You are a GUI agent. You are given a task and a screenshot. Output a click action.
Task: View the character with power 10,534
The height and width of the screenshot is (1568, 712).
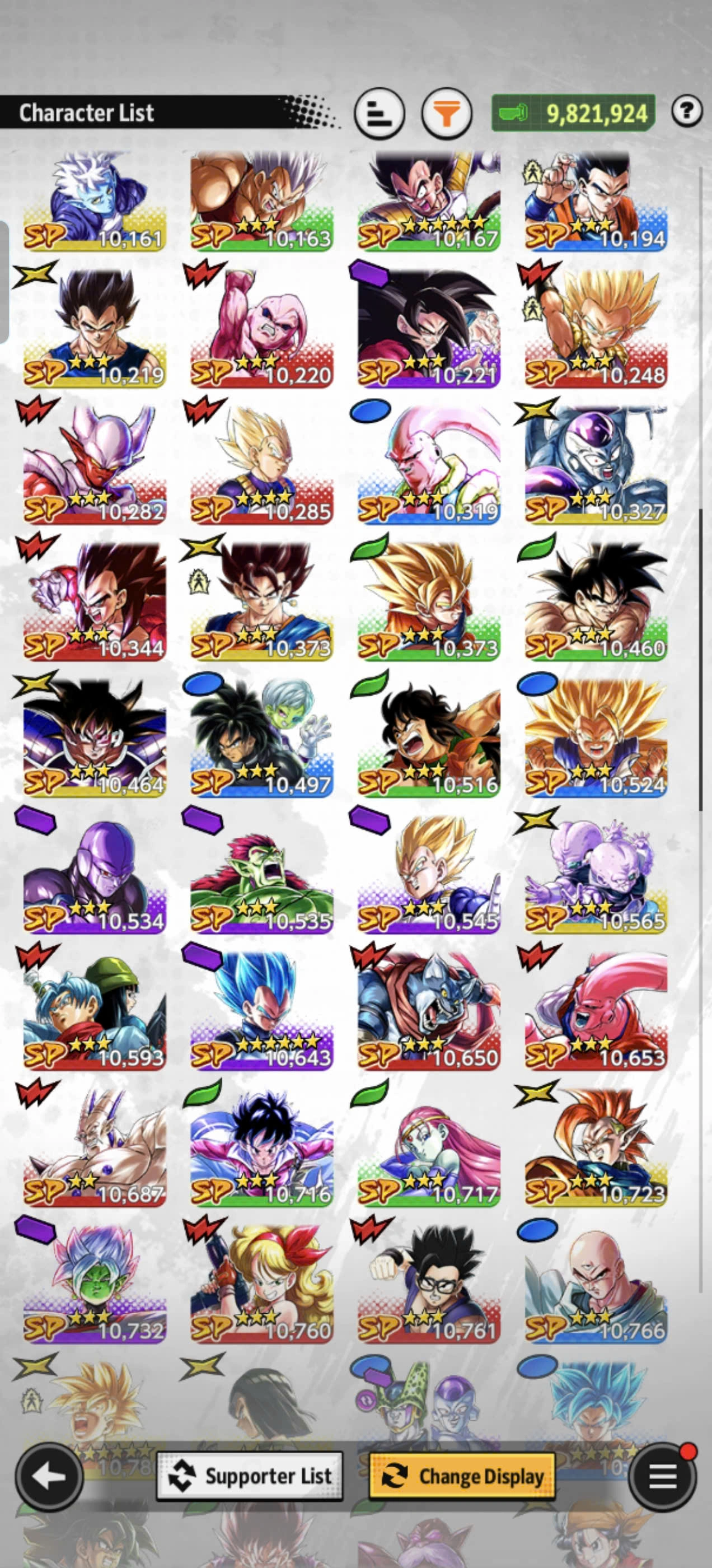click(95, 875)
